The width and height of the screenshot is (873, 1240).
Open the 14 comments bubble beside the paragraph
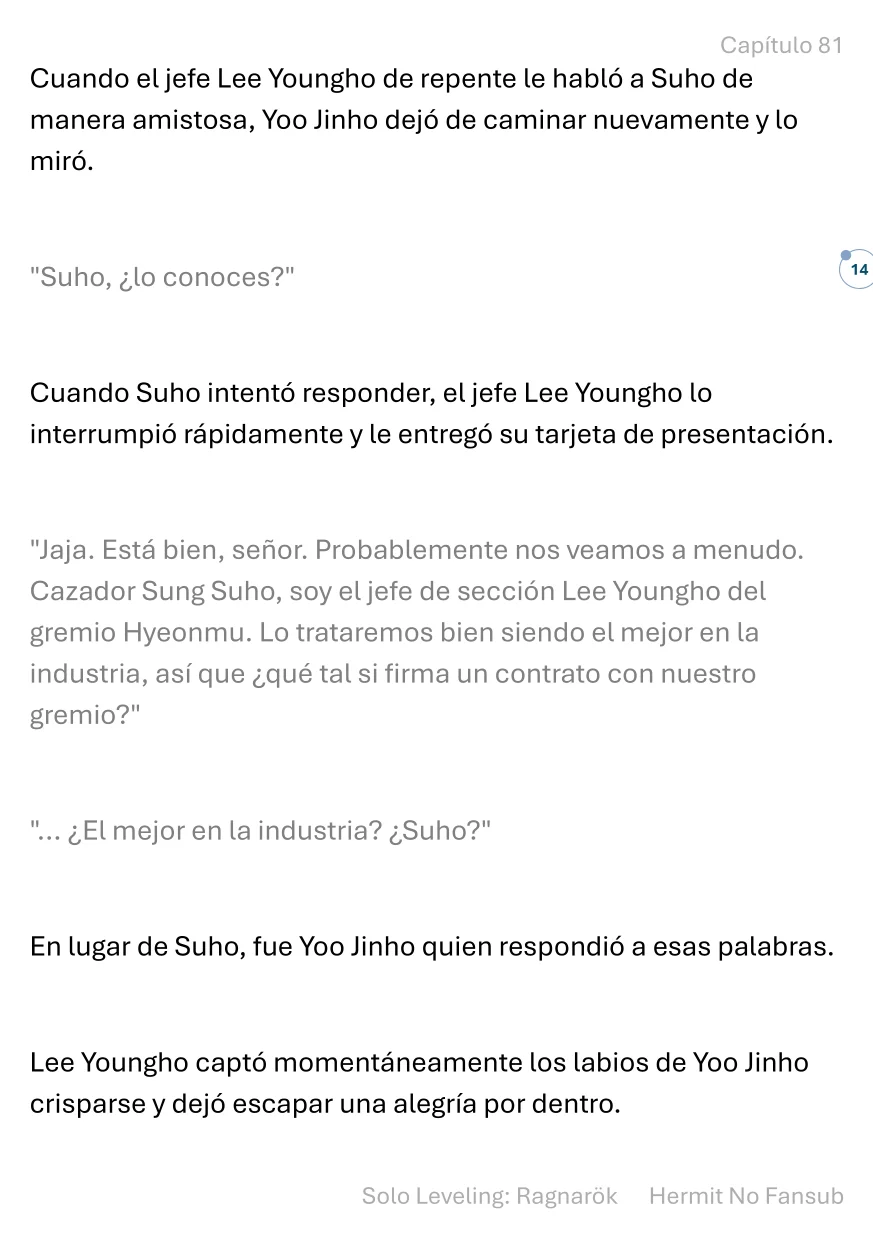tap(857, 269)
